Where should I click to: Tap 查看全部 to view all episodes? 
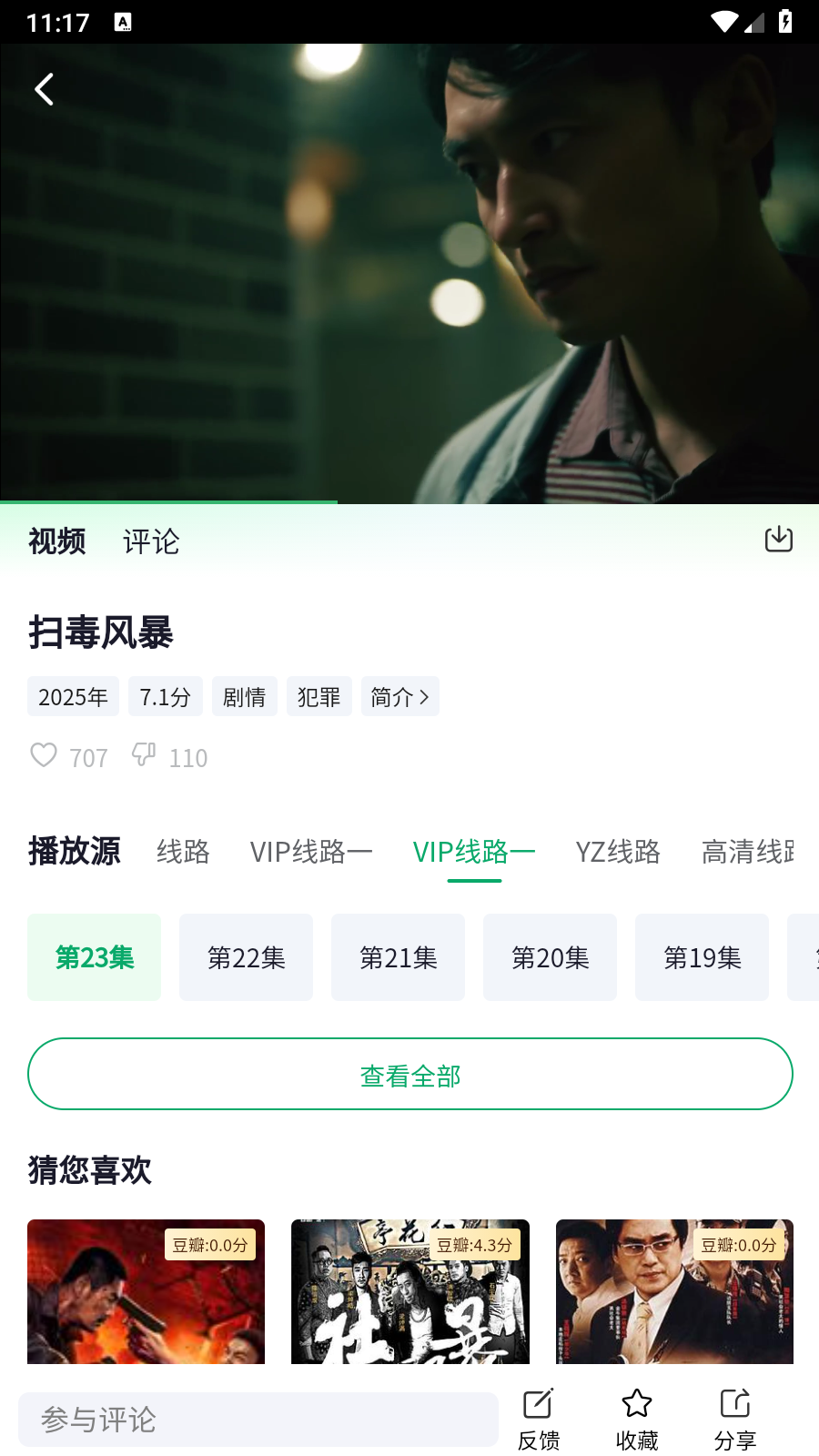pyautogui.click(x=409, y=1075)
